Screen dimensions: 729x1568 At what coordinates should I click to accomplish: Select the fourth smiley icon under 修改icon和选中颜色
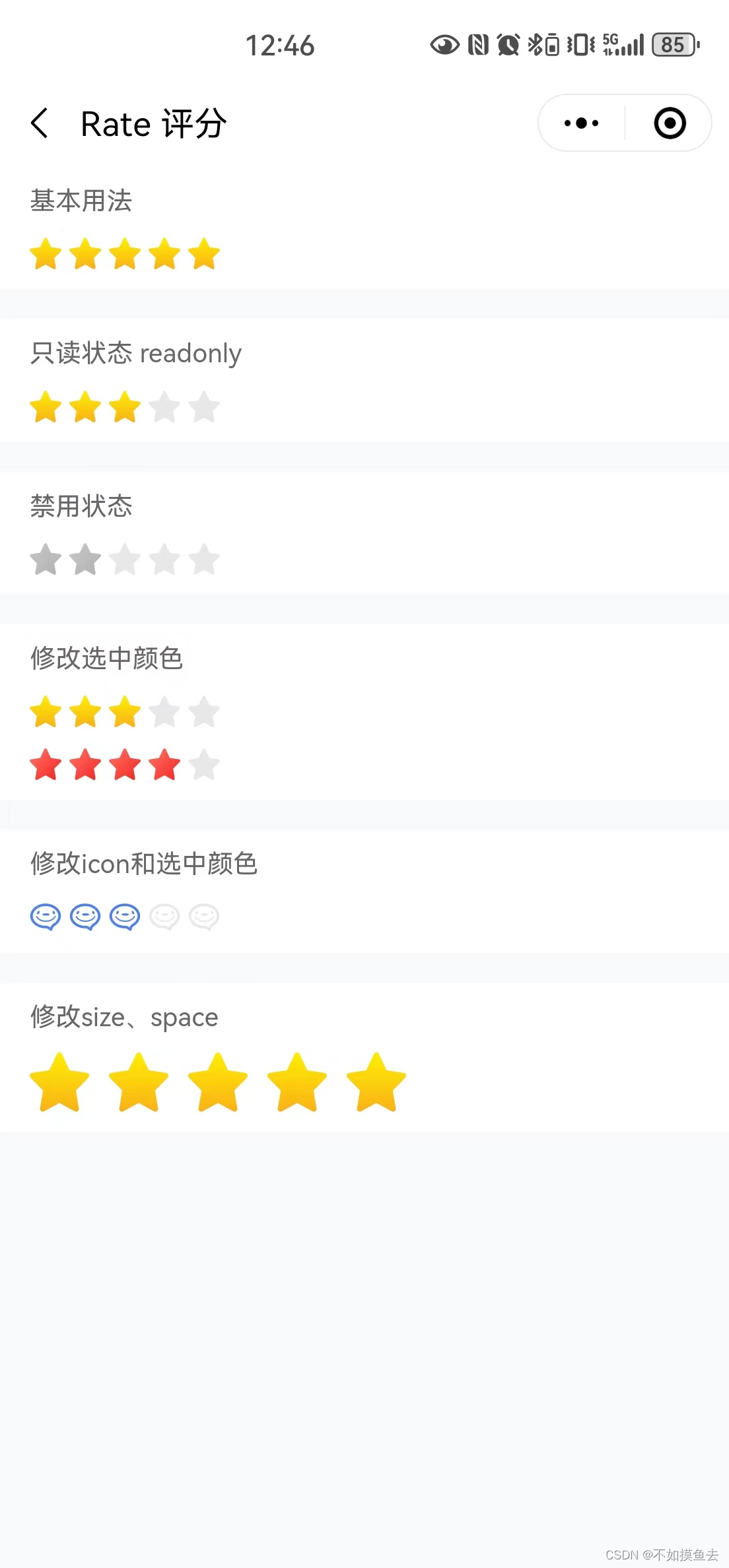pos(164,917)
